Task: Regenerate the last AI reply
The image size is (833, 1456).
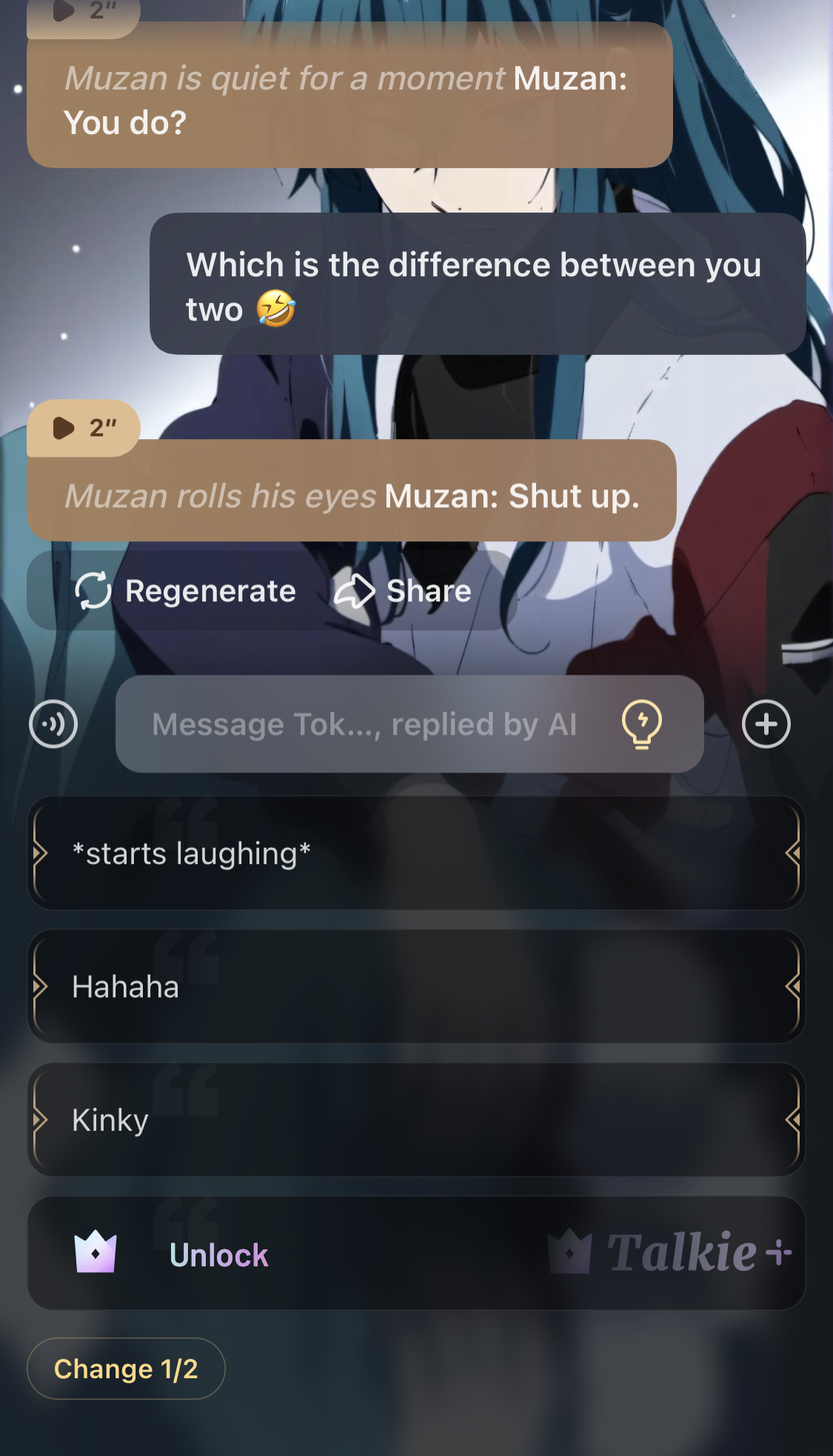Action: [x=186, y=591]
